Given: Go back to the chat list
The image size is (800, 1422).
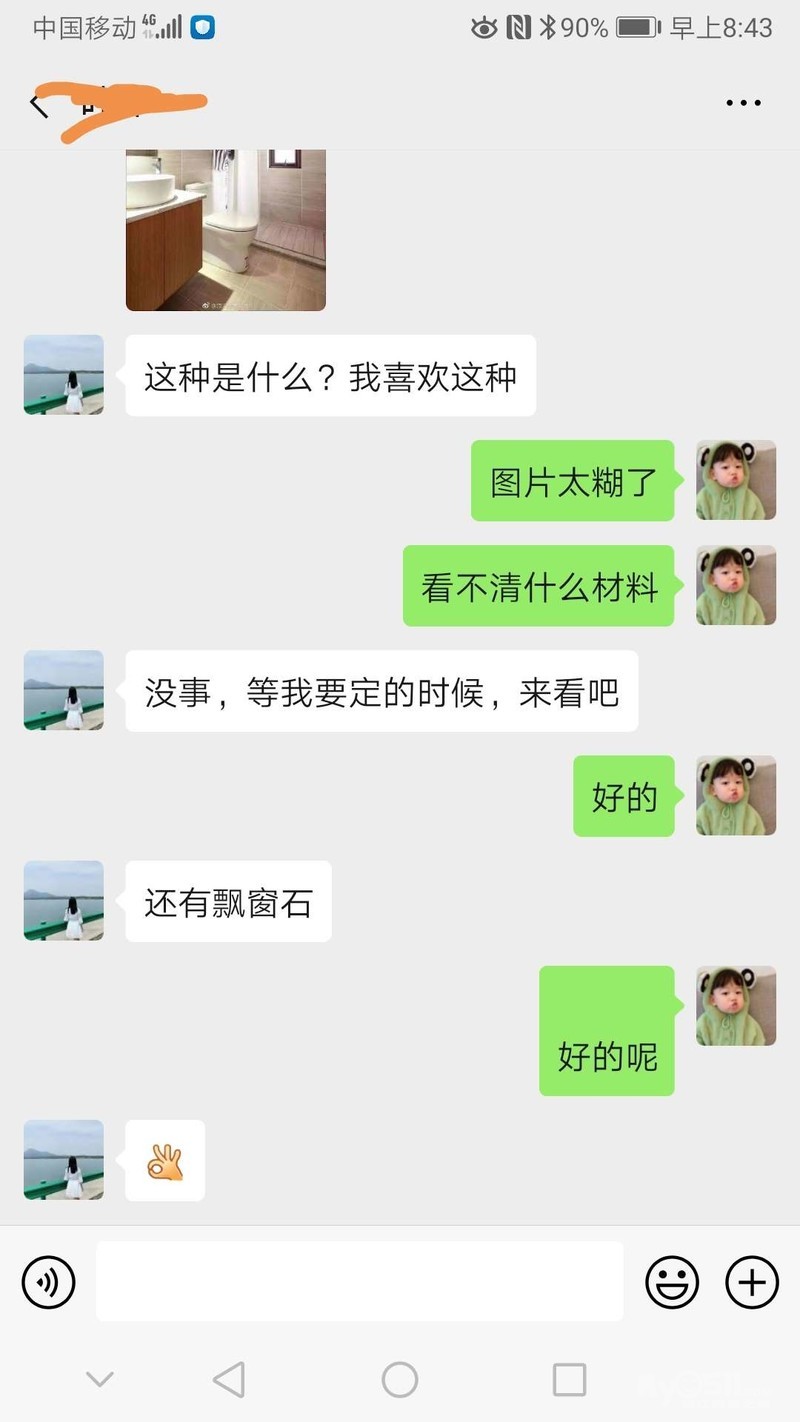Looking at the screenshot, I should coord(40,105).
